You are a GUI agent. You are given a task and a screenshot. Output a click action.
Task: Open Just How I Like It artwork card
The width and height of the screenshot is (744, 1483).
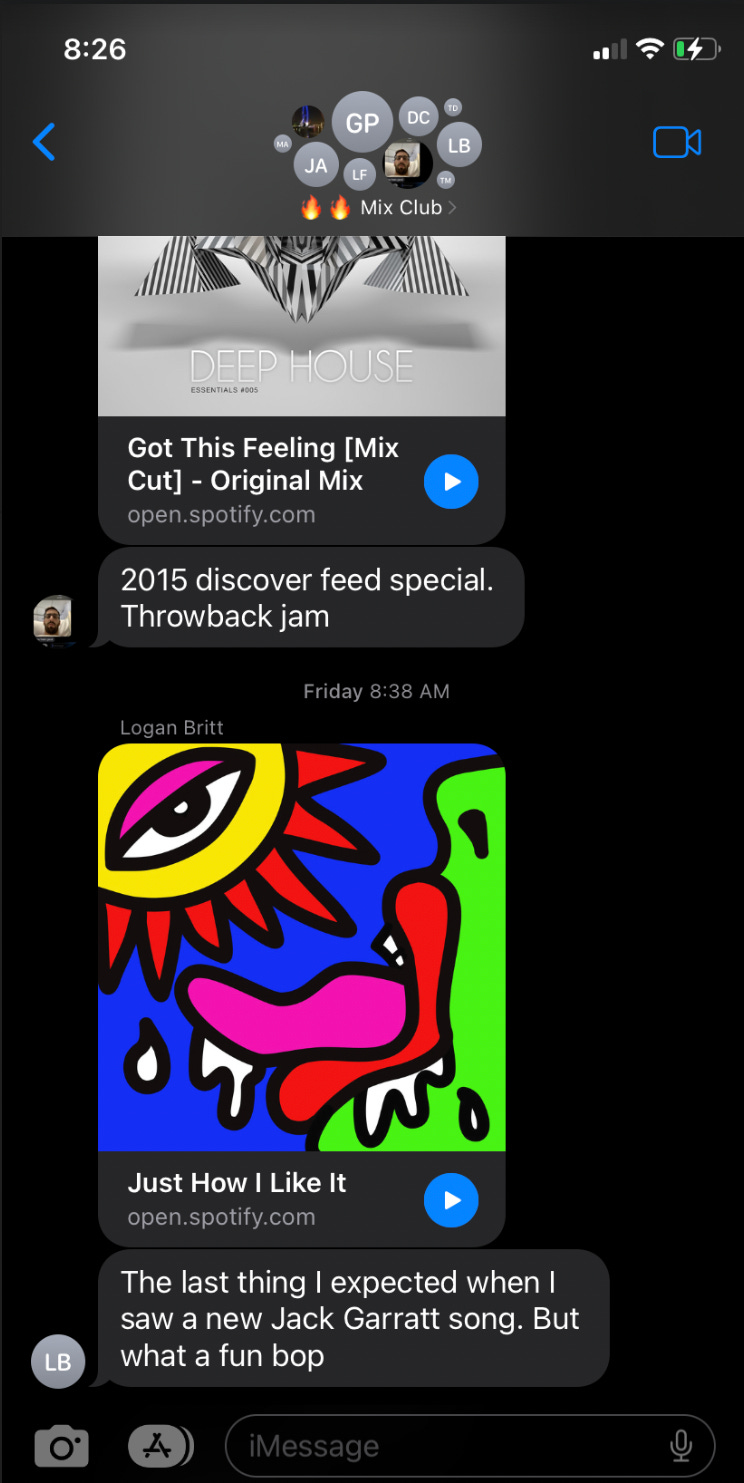tap(301, 946)
